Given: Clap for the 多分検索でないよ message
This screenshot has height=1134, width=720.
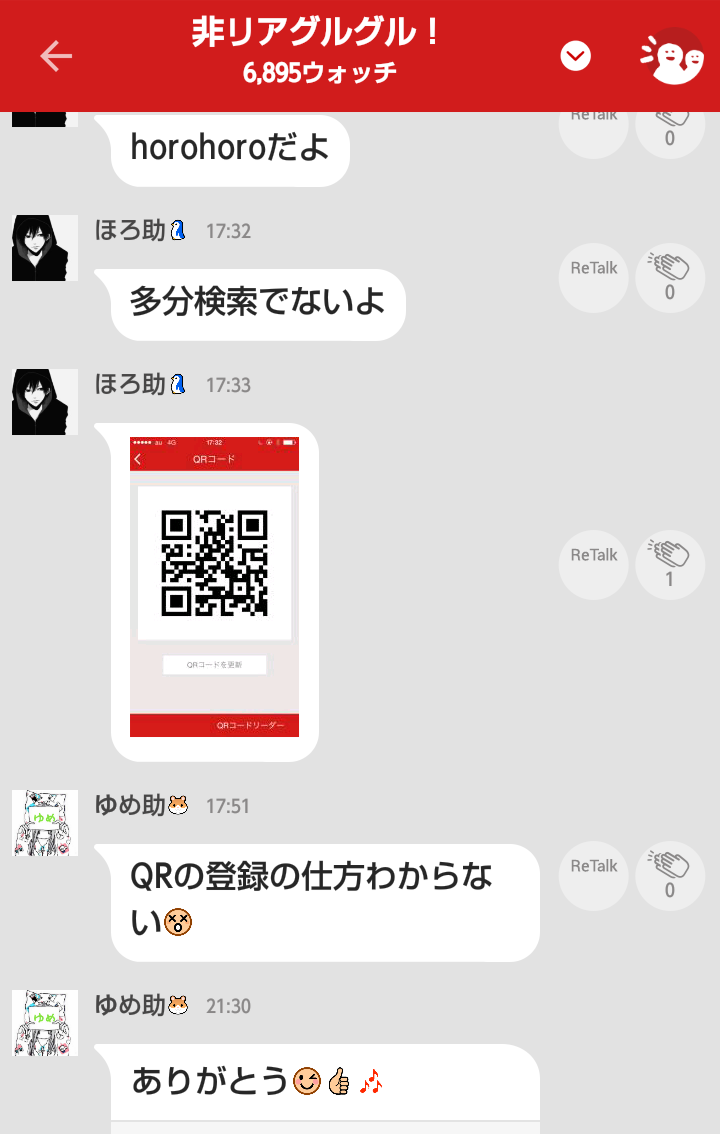Looking at the screenshot, I should pos(669,278).
